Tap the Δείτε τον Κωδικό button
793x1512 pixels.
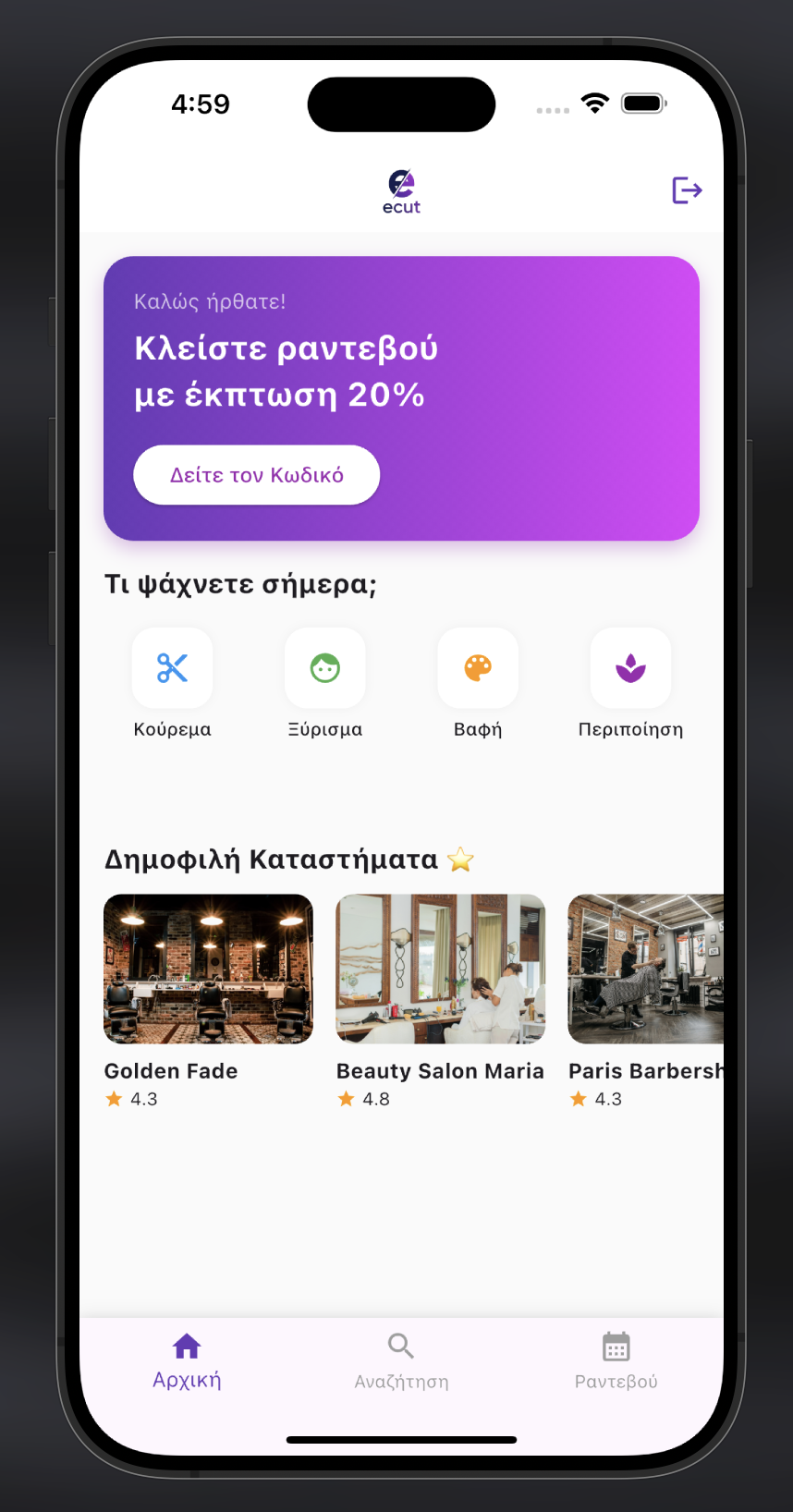click(x=256, y=475)
